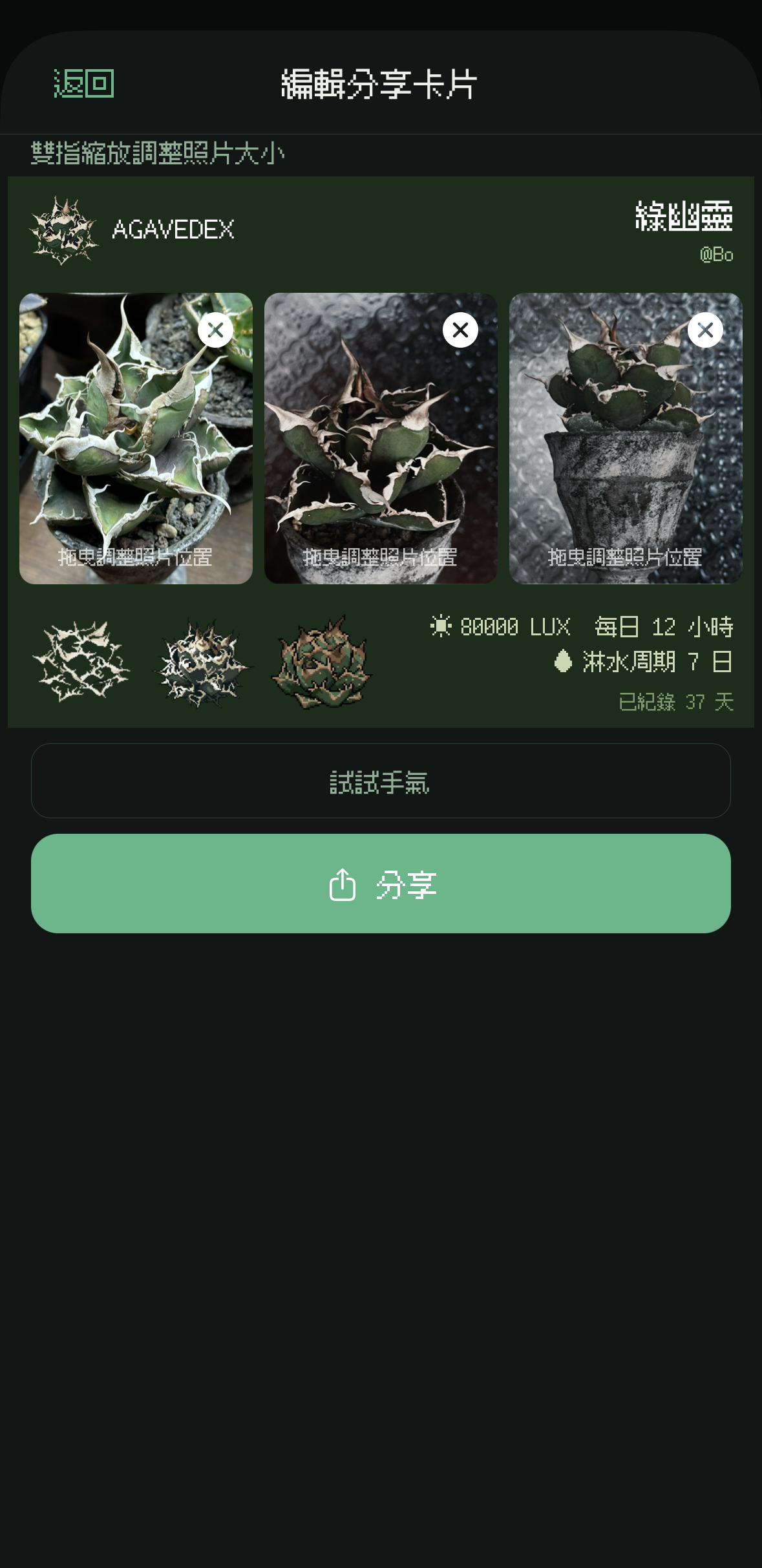Remove the rightmost potted plant photo
The height and width of the screenshot is (1568, 762).
point(706,330)
